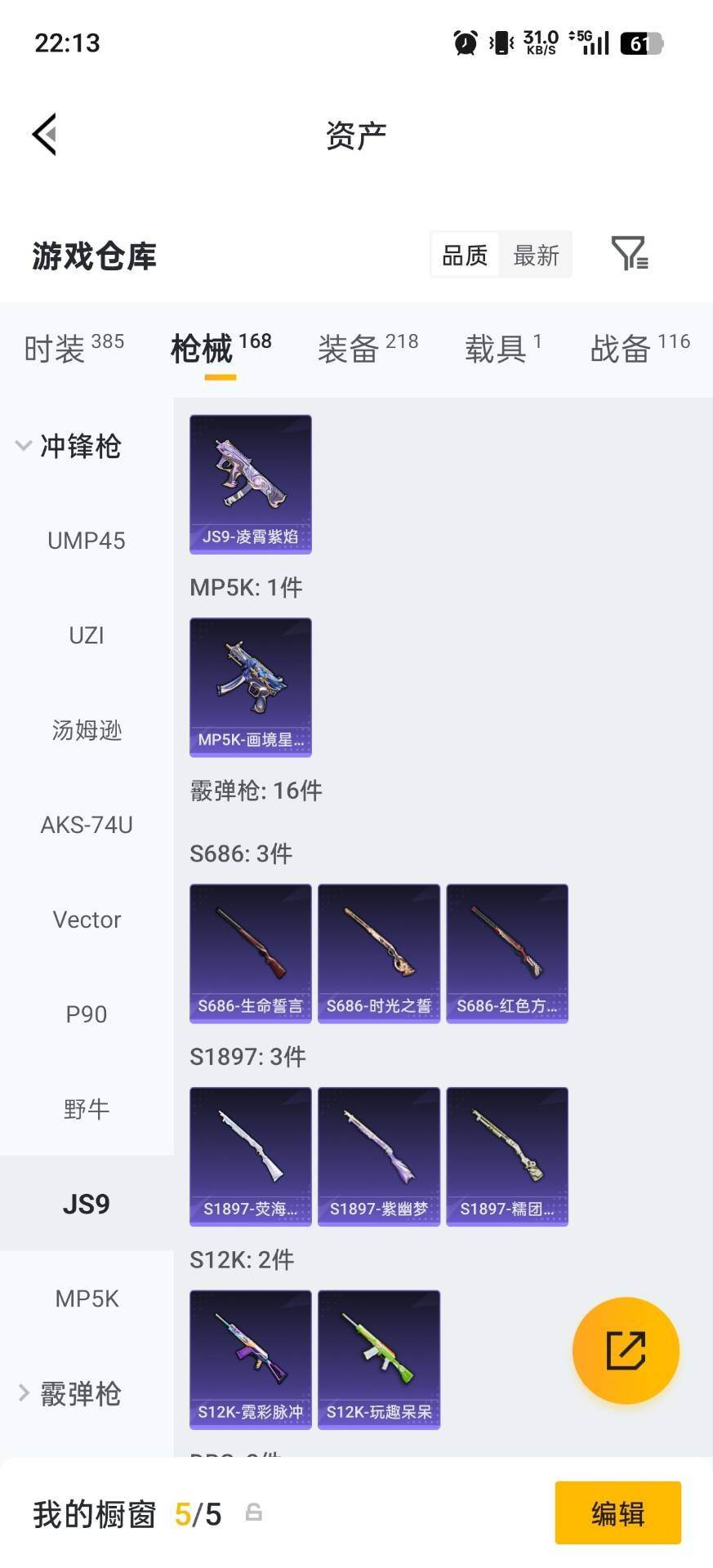Select Vector from the sidebar list
Screen dimensions: 713x1568
tap(87, 919)
